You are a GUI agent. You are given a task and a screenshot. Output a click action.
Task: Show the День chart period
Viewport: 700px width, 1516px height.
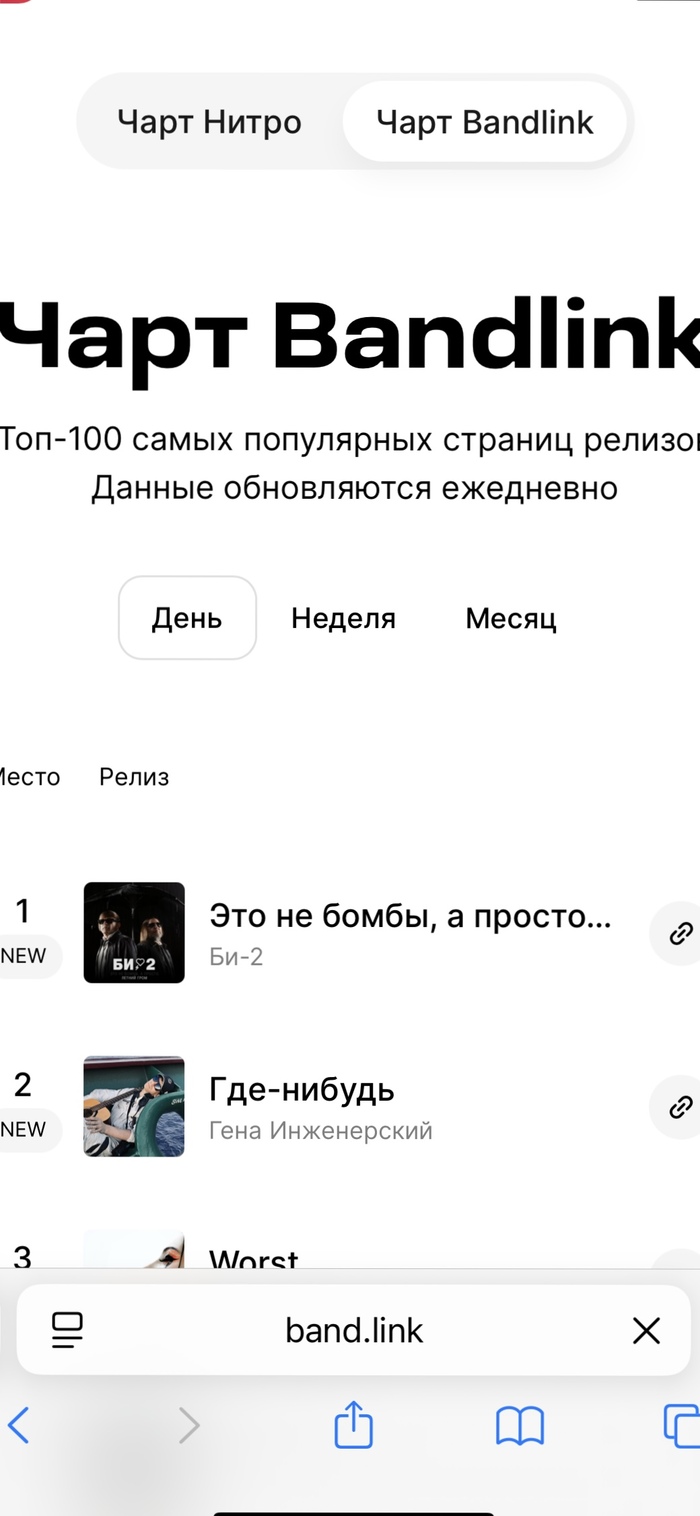(x=187, y=618)
